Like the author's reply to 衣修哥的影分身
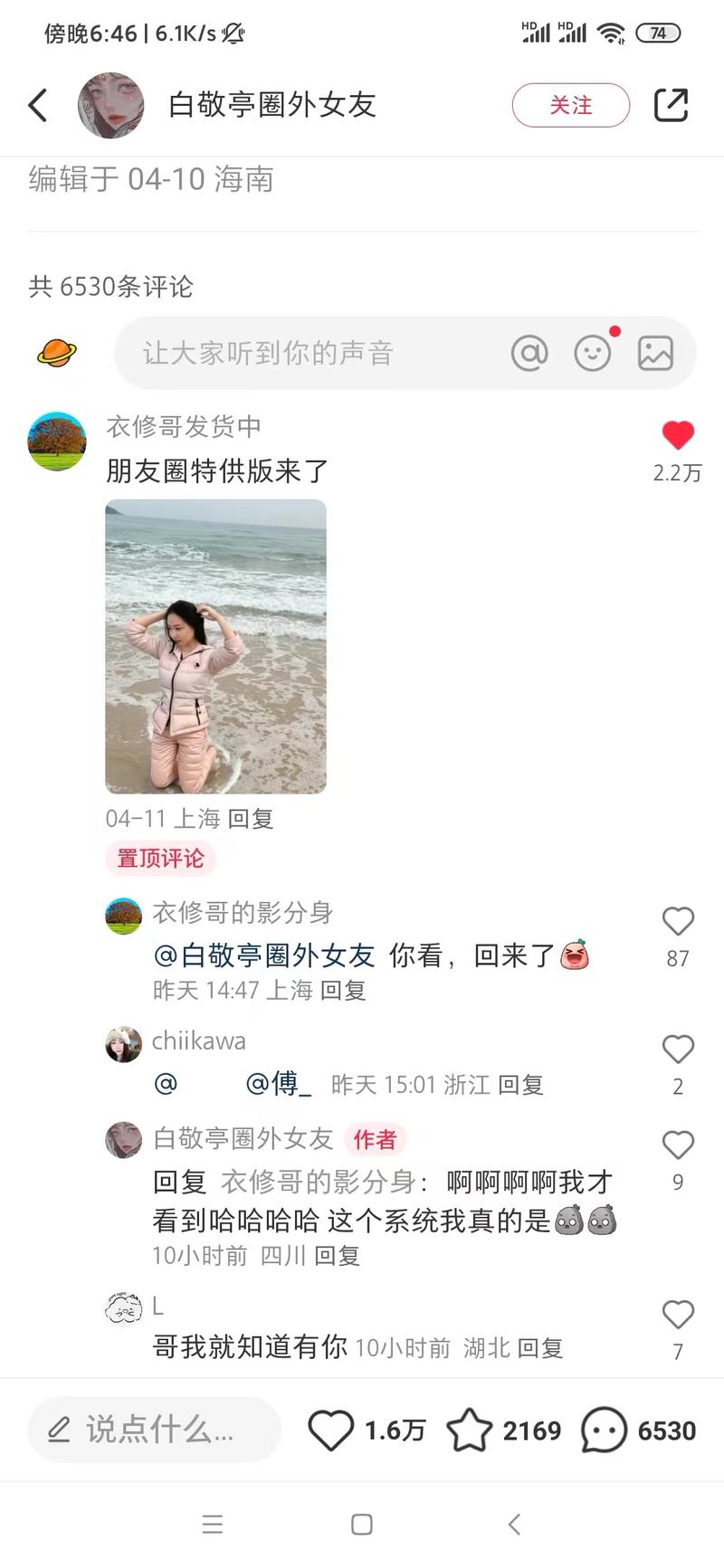Image resolution: width=724 pixels, height=1568 pixels. point(678,1145)
